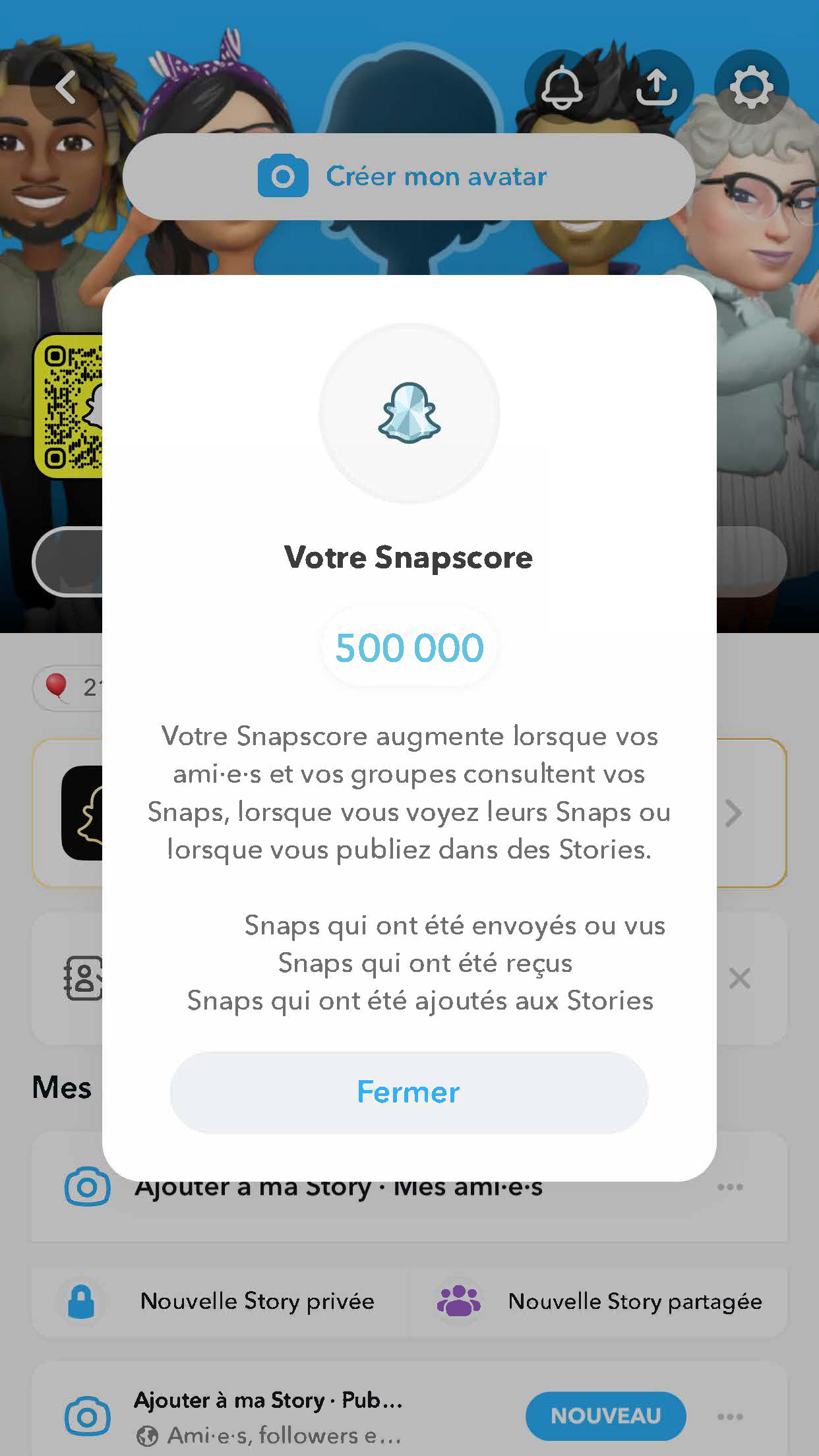819x1456 pixels.
Task: Tap the diamond Snapscore ghost icon
Action: point(409,412)
